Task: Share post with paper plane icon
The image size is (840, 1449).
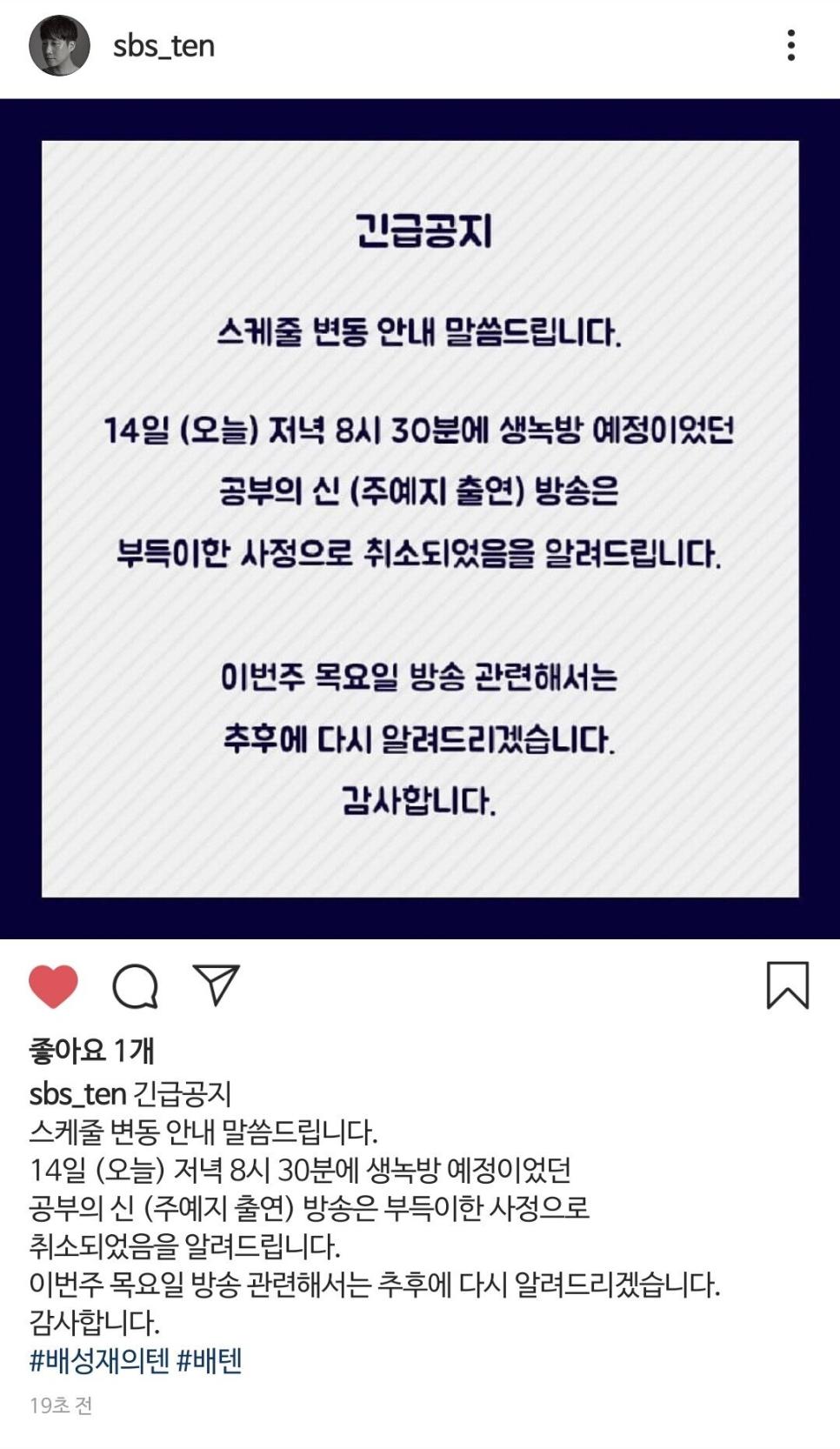Action: tap(217, 985)
